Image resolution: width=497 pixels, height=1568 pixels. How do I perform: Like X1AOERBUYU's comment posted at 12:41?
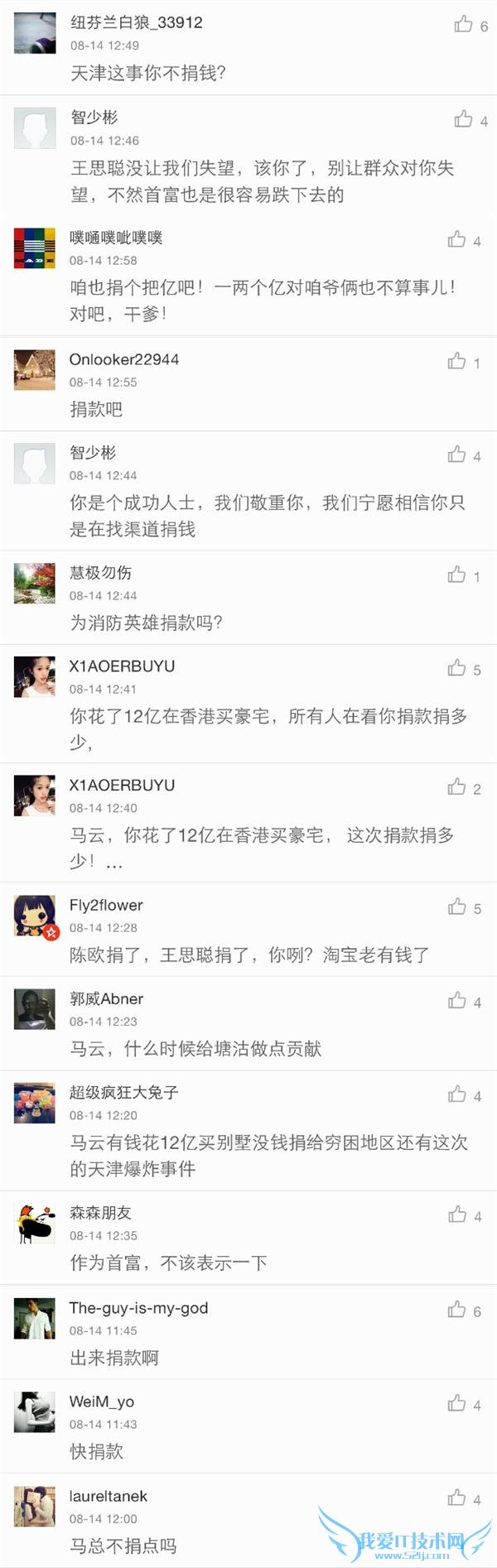pyautogui.click(x=456, y=668)
